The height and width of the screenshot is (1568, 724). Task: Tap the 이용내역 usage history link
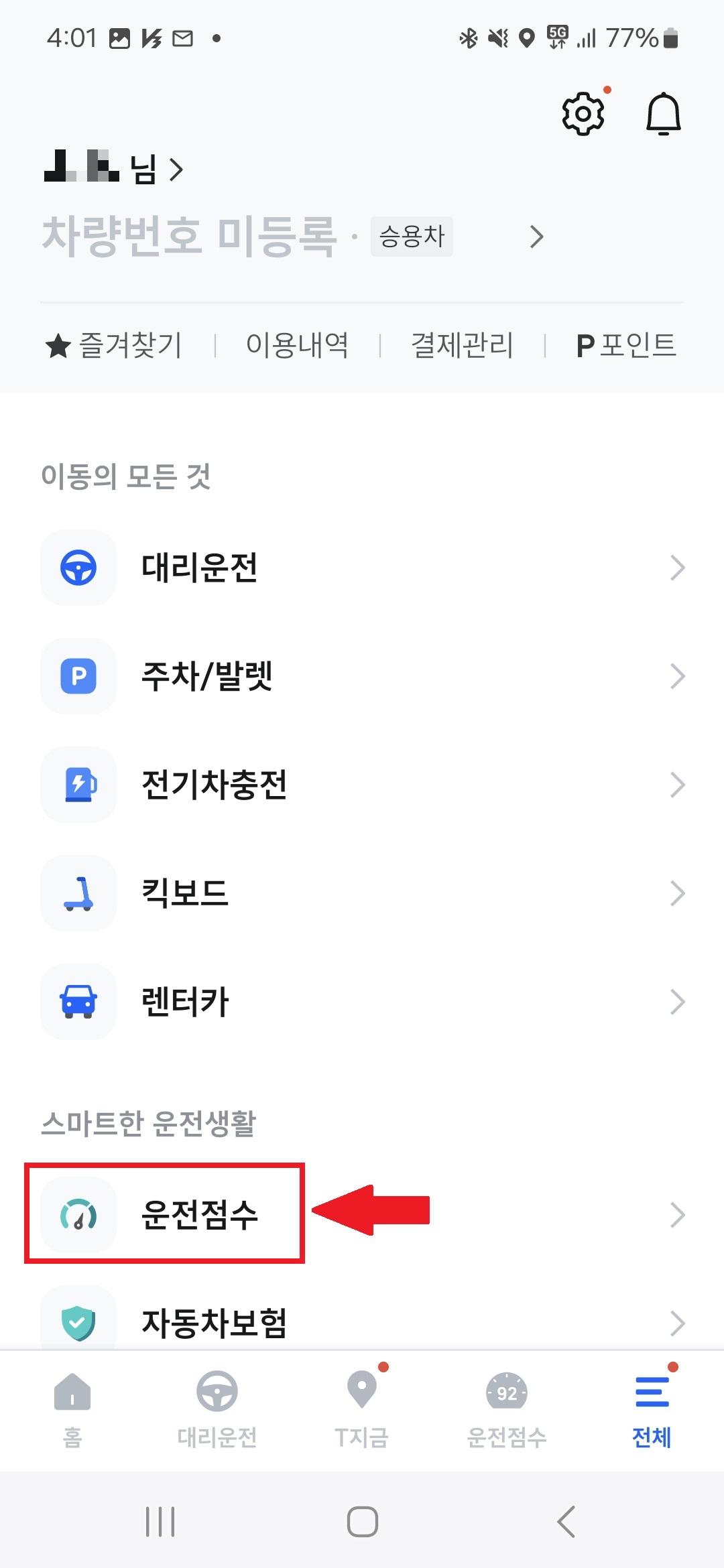(x=298, y=344)
